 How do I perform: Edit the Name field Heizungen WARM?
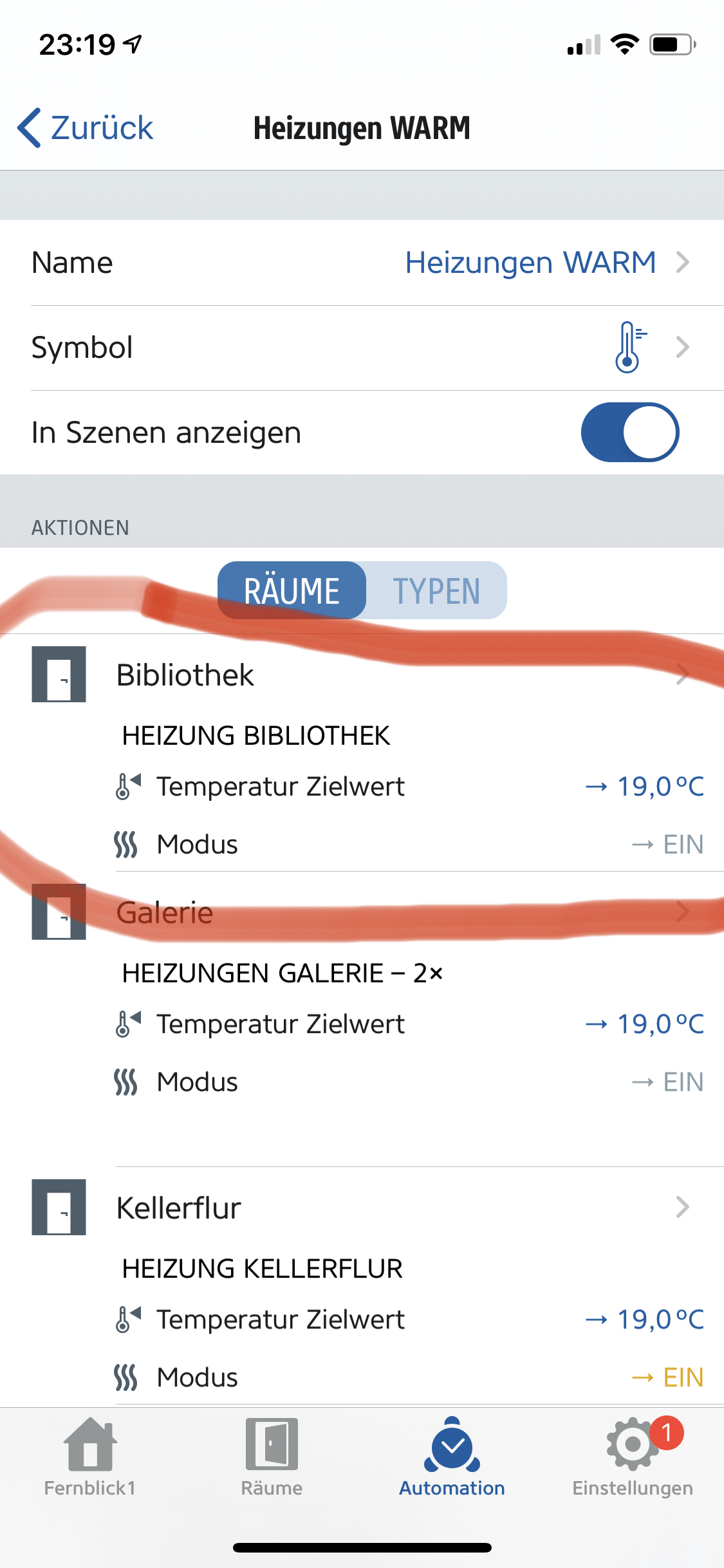(530, 263)
